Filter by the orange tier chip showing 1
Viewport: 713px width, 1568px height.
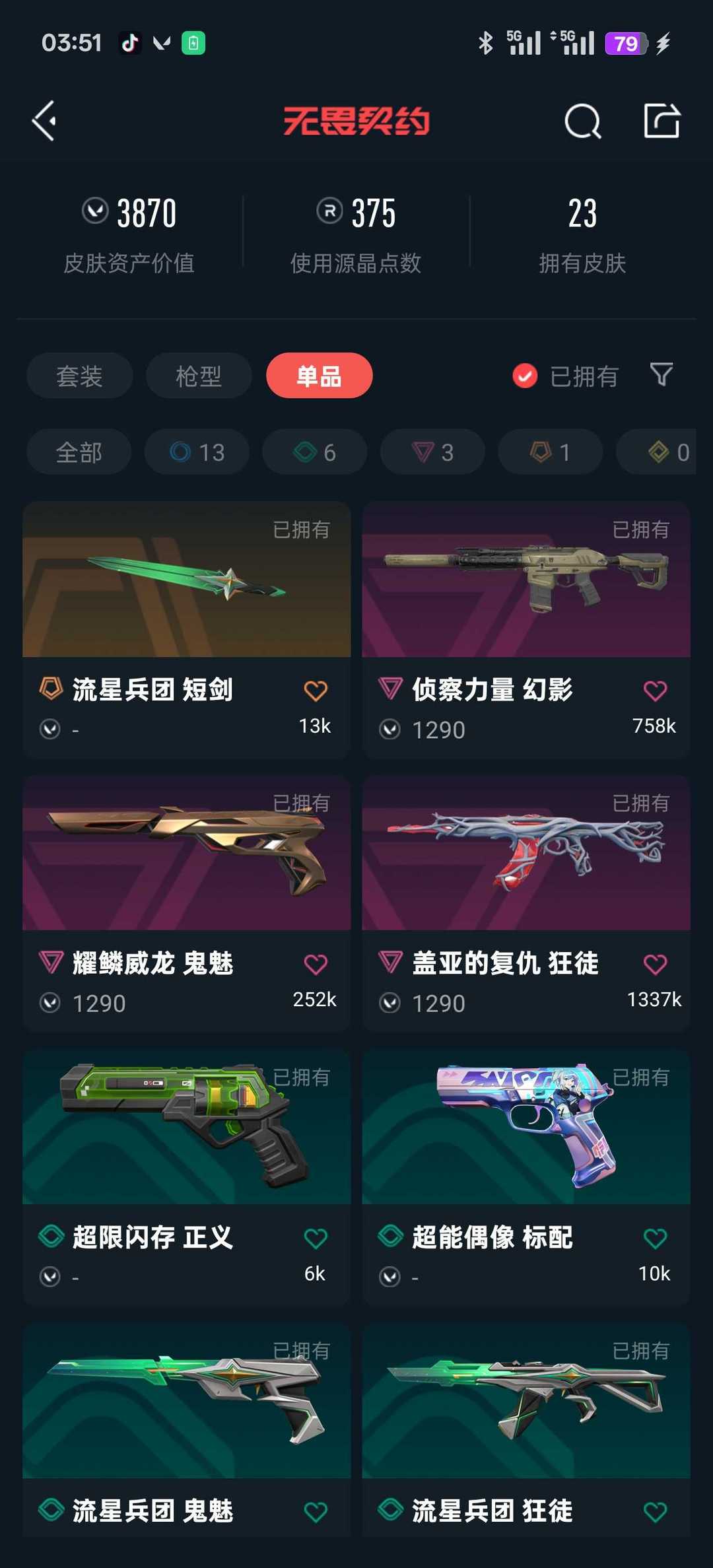(551, 452)
